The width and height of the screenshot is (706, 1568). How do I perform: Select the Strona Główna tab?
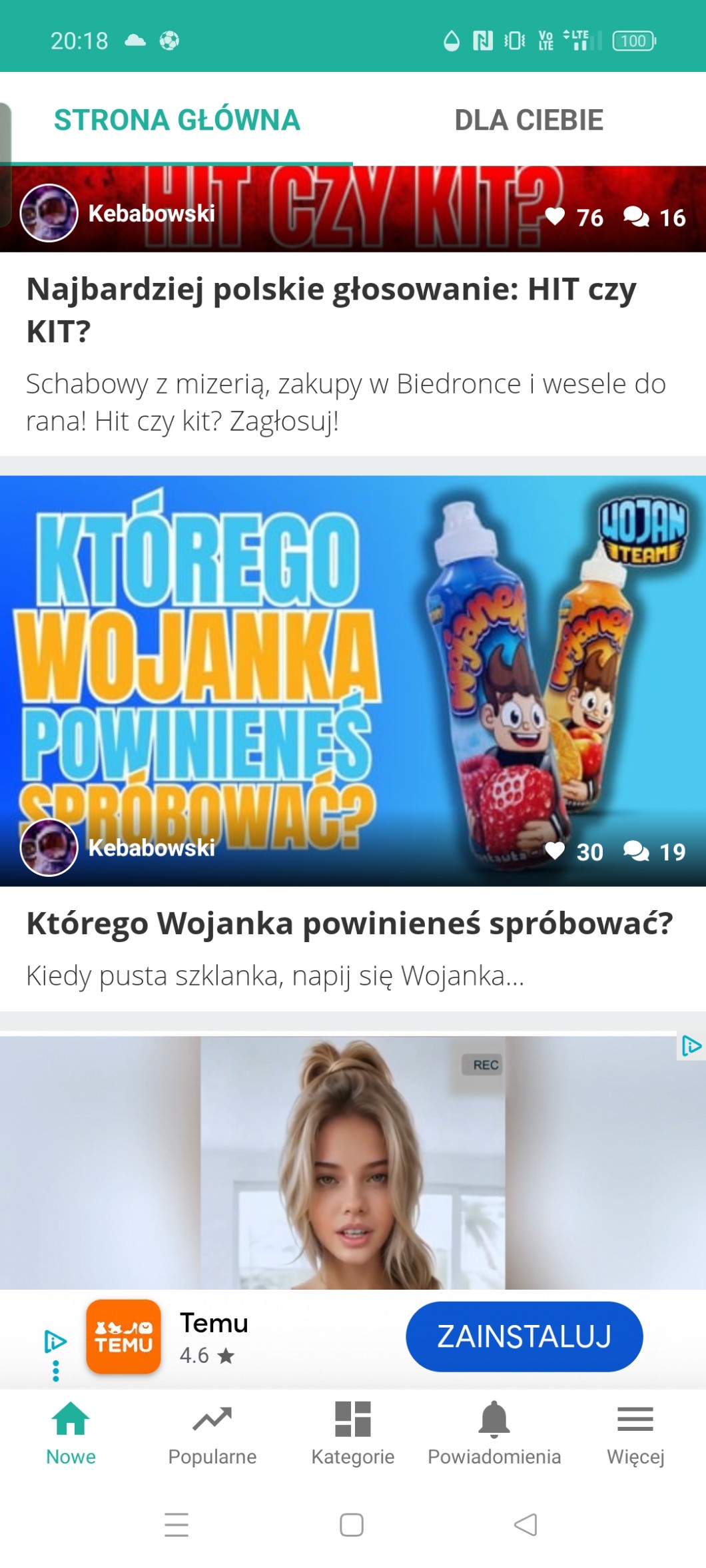[176, 121]
